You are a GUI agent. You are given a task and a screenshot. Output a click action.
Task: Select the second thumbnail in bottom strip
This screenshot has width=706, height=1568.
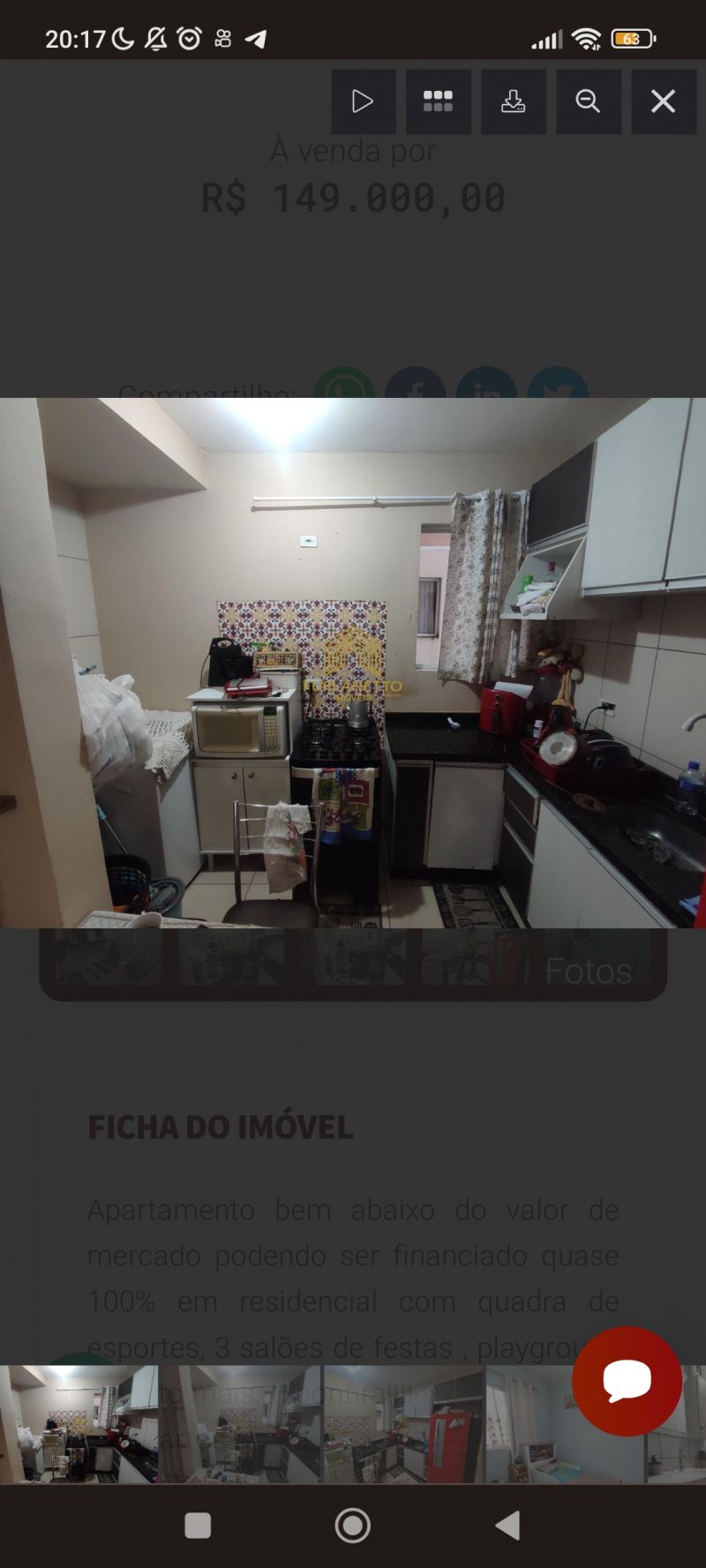(241, 1424)
